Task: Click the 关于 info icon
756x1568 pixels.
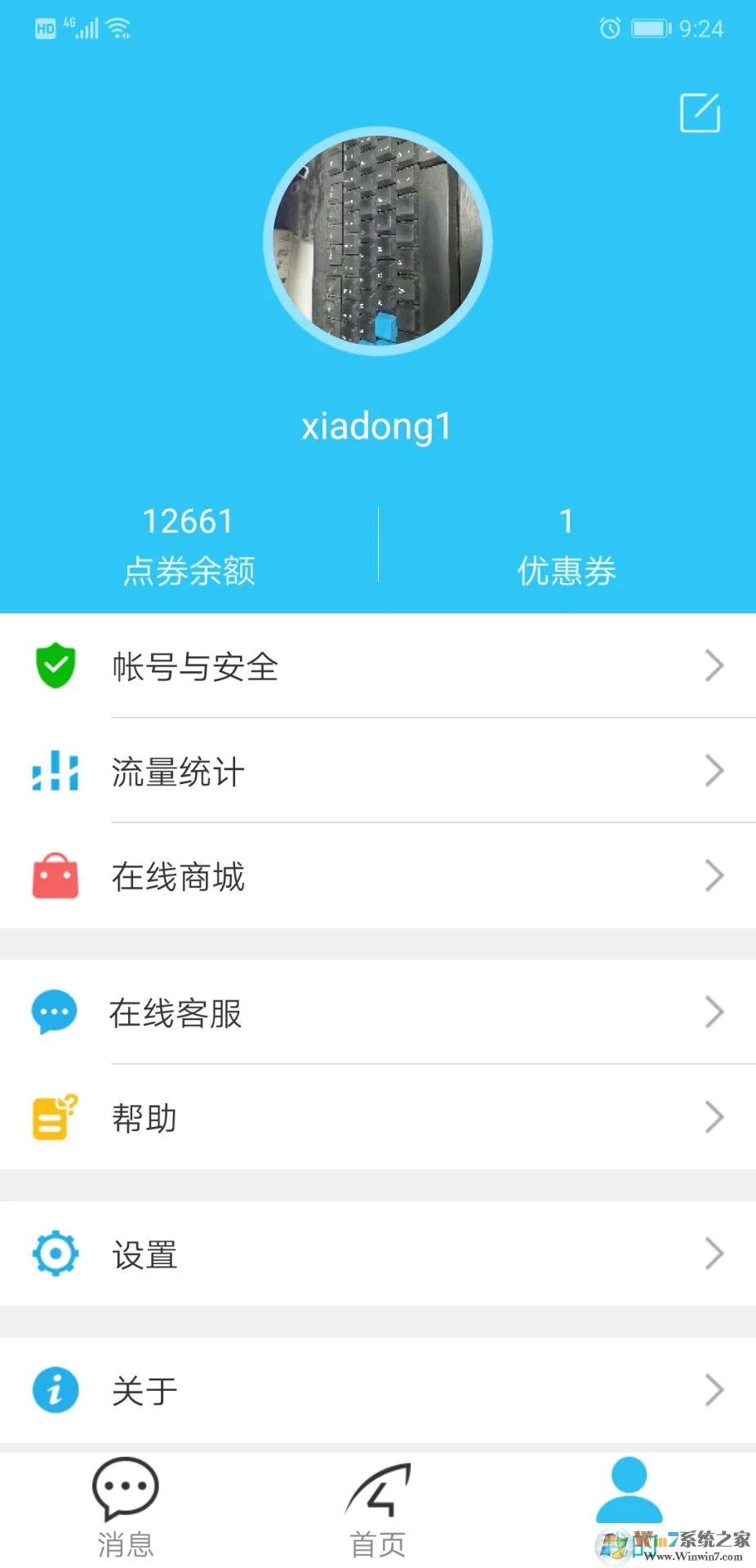Action: (x=54, y=1389)
